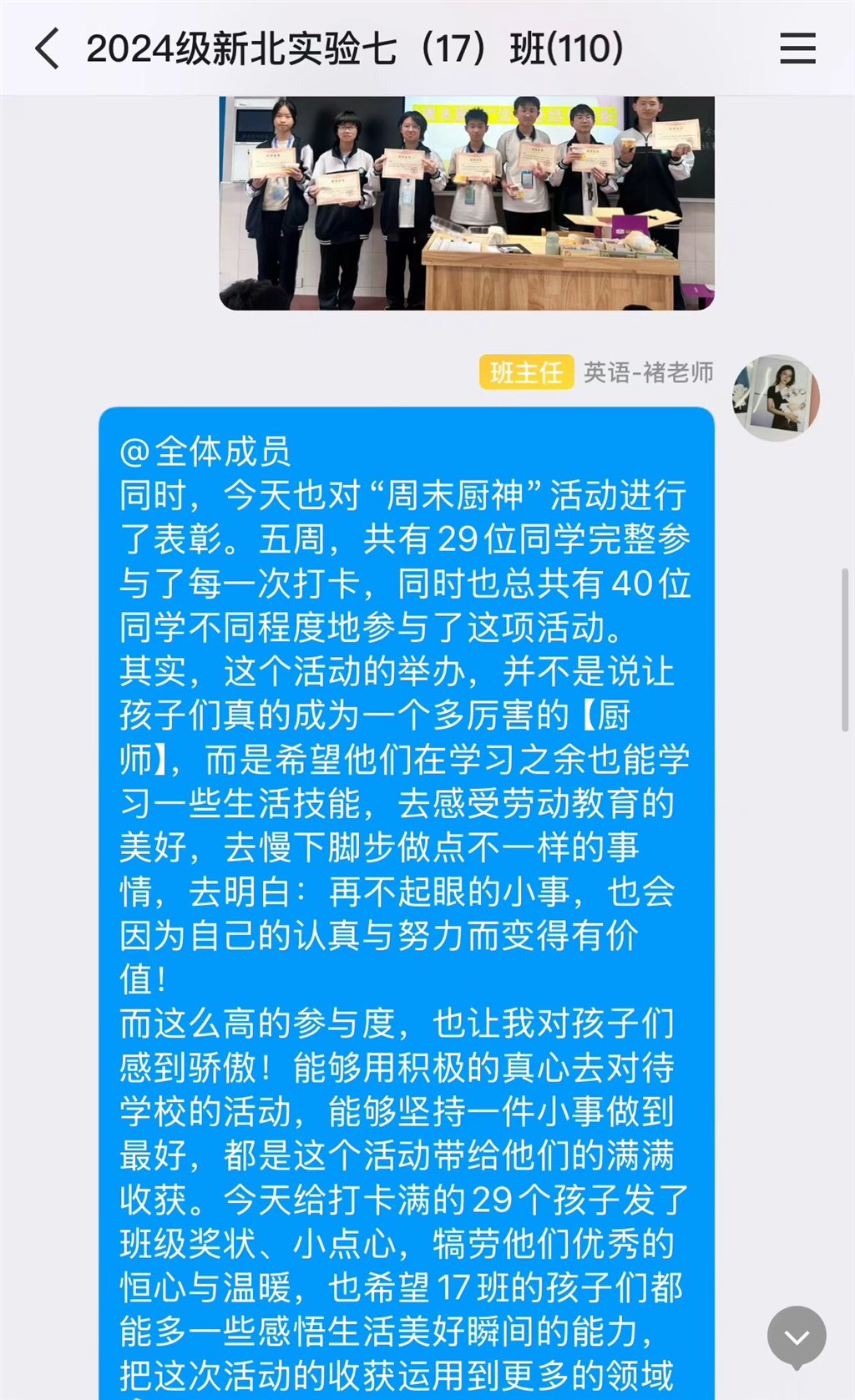Open the students' award photo
The image size is (855, 1400).
[x=466, y=203]
